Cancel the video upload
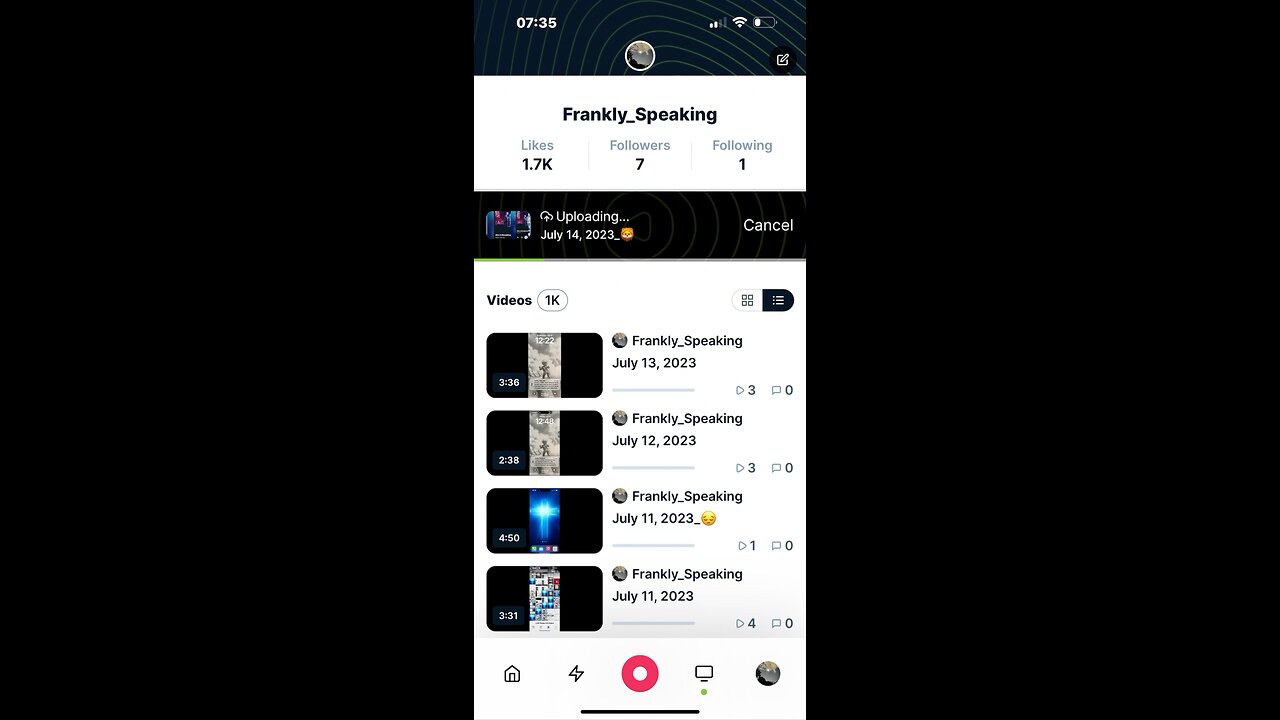The image size is (1280, 720). (x=767, y=225)
